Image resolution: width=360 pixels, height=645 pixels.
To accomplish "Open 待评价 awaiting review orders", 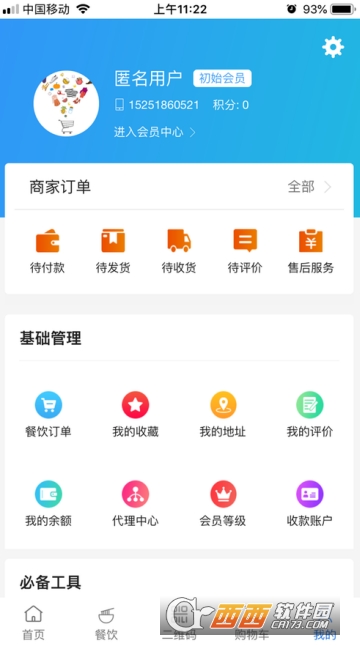I will 245,251.
